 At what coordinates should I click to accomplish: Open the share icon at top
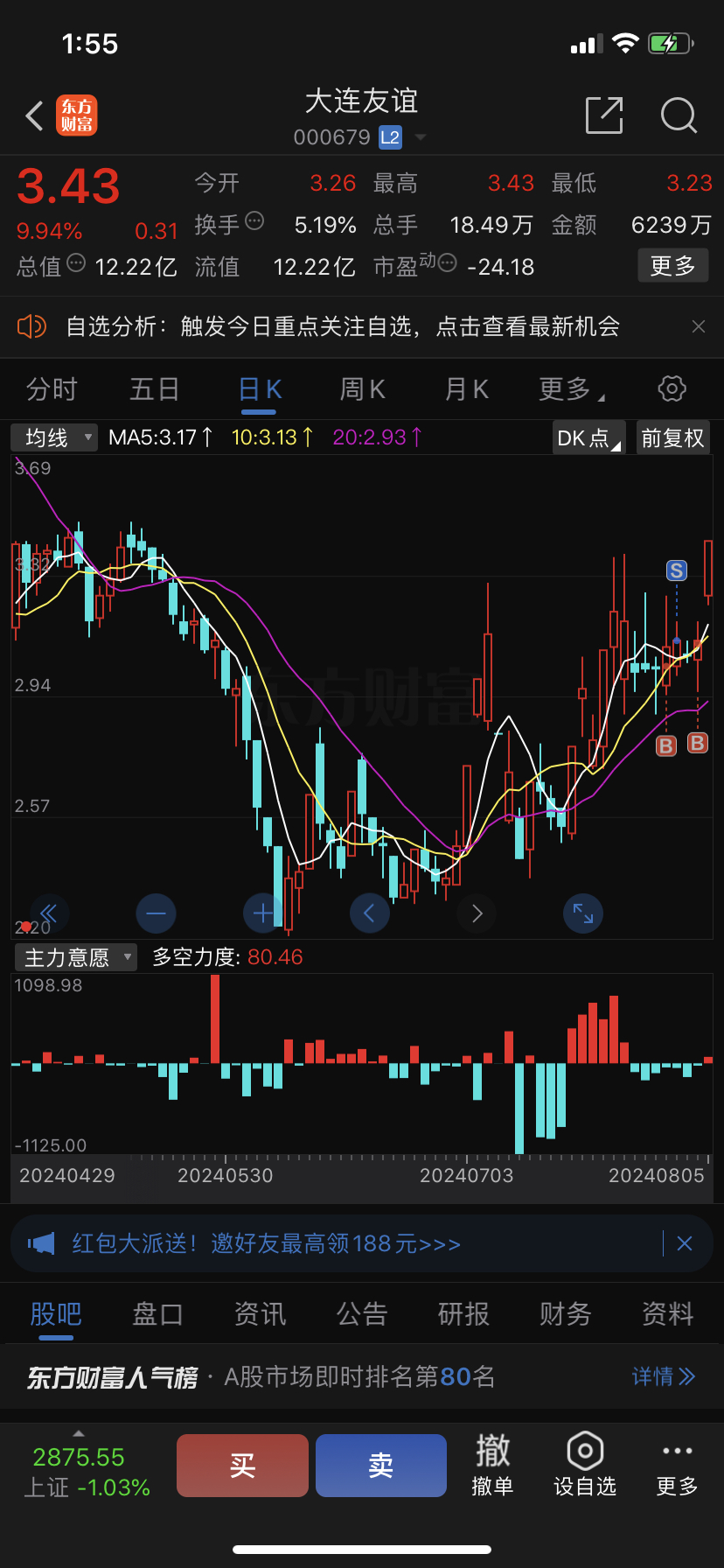[604, 115]
